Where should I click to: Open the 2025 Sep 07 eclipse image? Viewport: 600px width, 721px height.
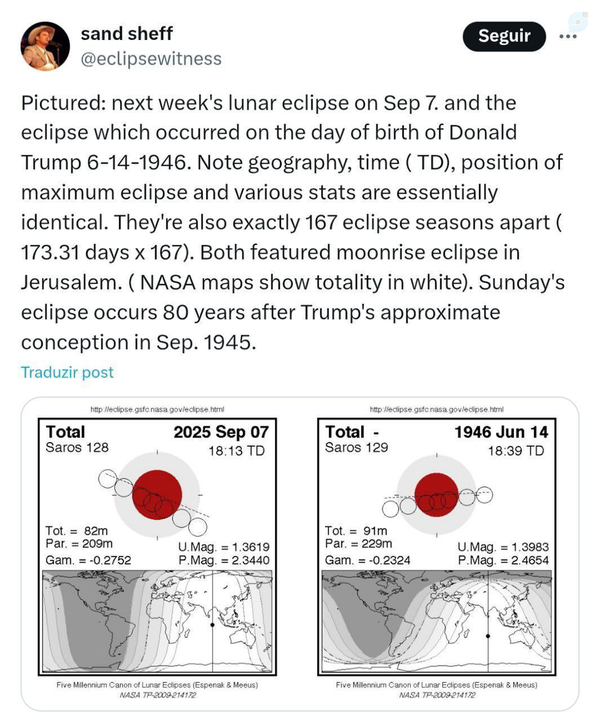click(157, 553)
